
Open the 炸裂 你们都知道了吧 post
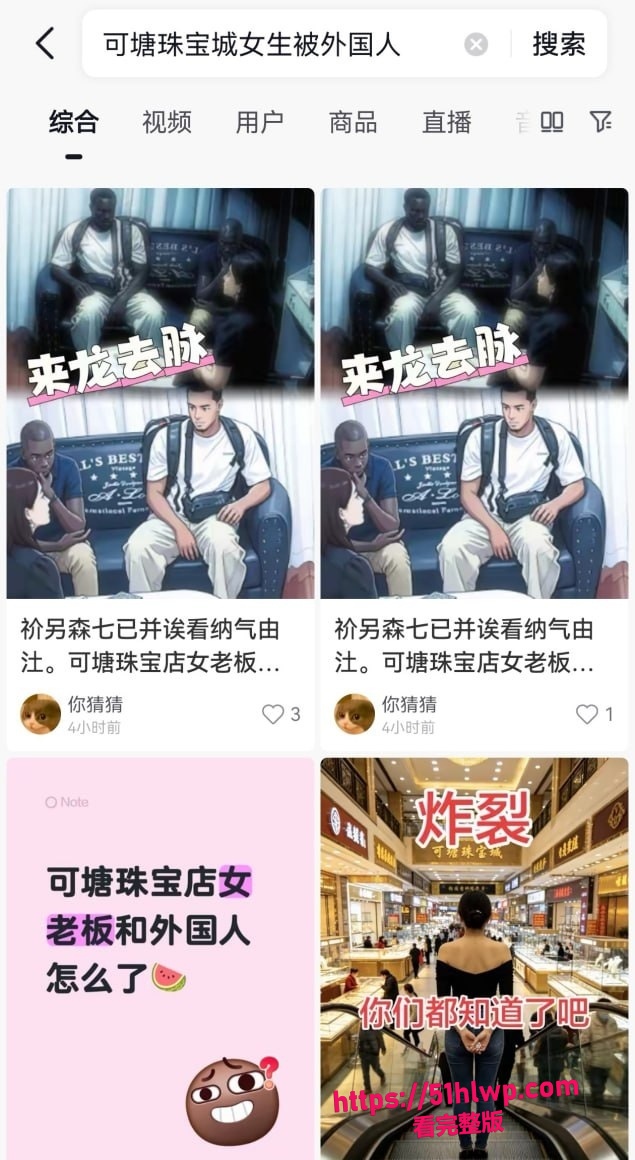click(474, 958)
